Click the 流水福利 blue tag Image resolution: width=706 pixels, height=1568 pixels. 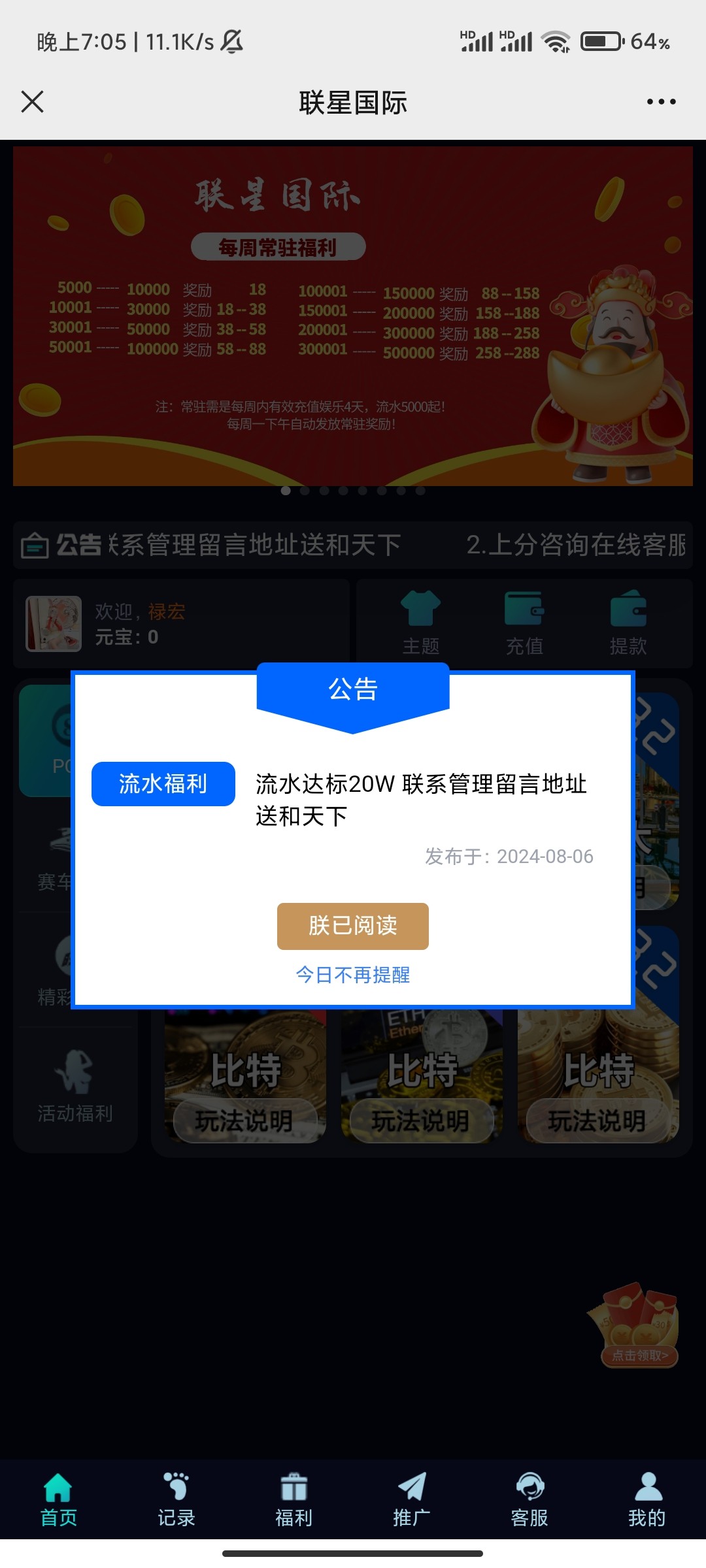pos(163,784)
